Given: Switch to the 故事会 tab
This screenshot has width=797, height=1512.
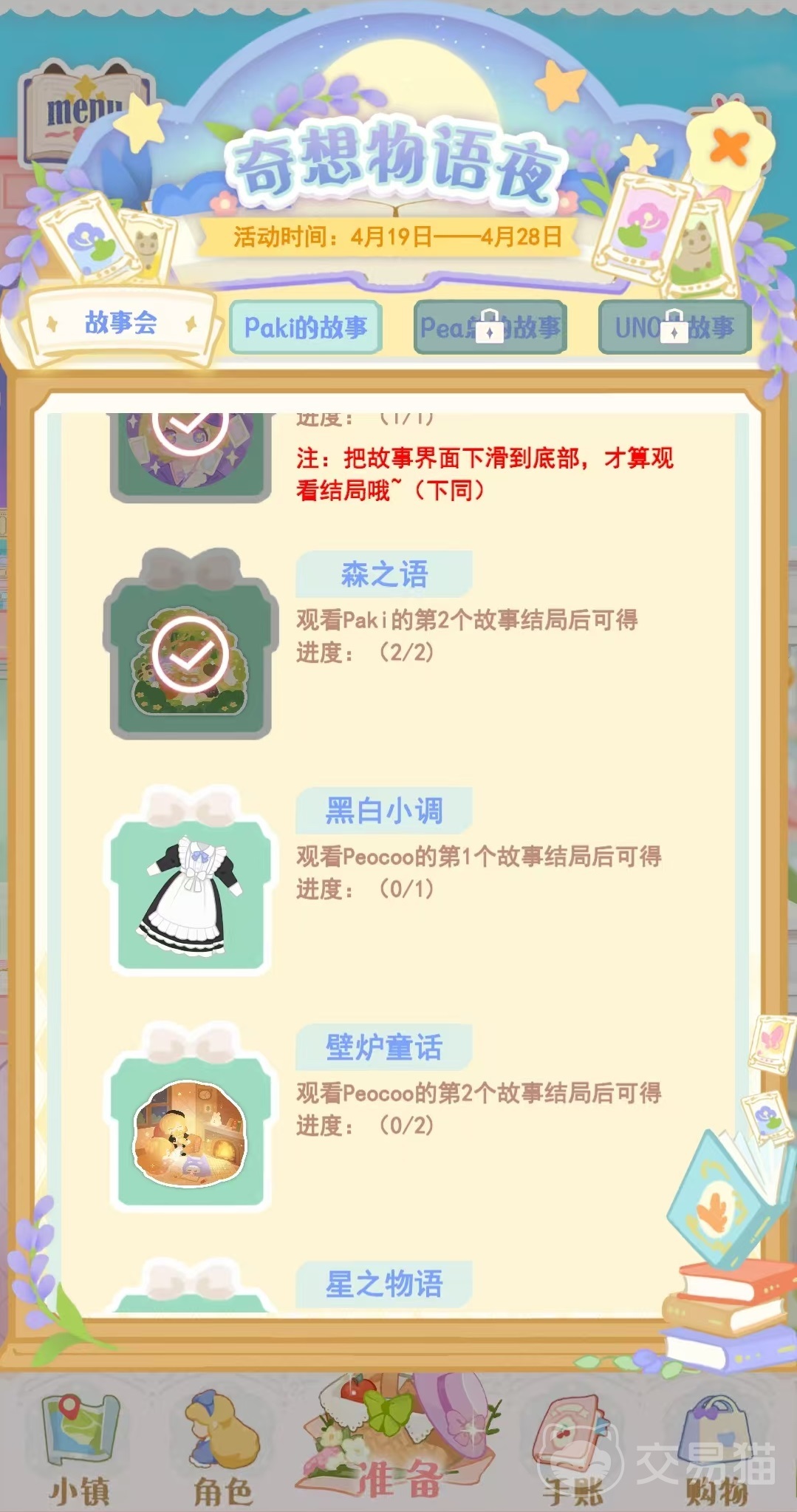Looking at the screenshot, I should 121,324.
